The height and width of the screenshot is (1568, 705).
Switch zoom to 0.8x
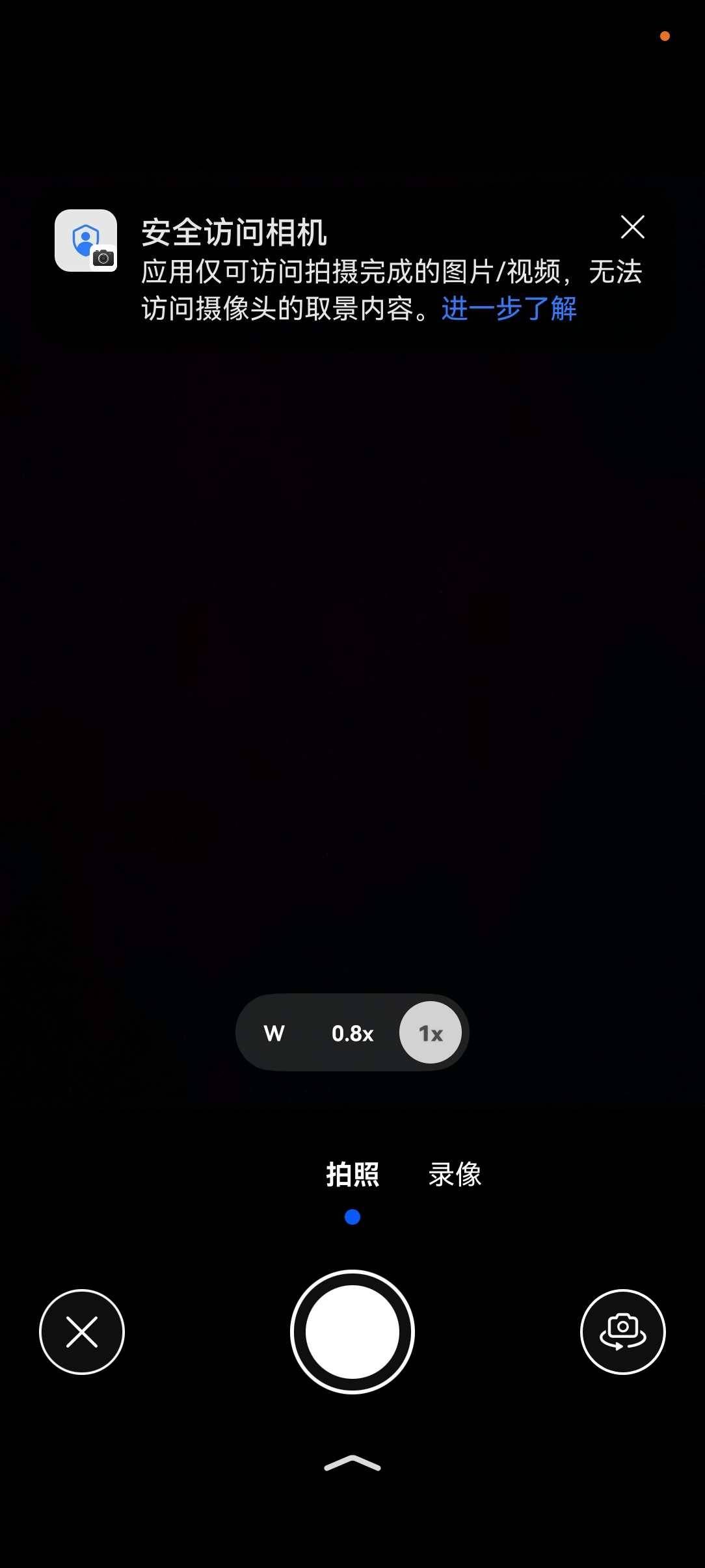pos(352,1033)
